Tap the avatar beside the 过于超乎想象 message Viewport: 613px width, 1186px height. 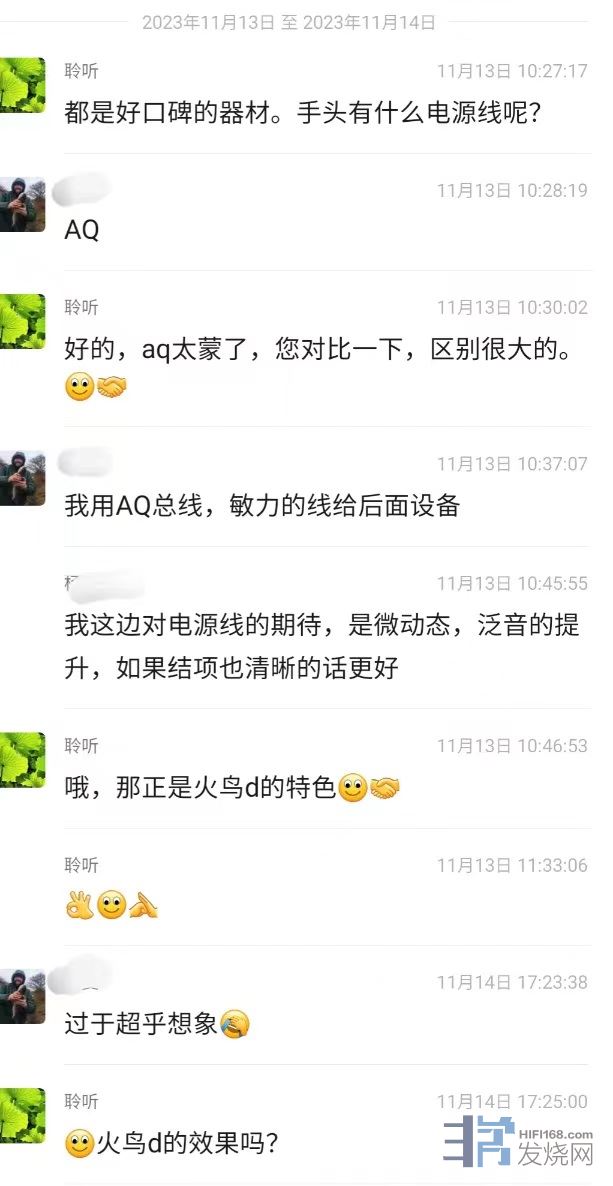pyautogui.click(x=23, y=996)
